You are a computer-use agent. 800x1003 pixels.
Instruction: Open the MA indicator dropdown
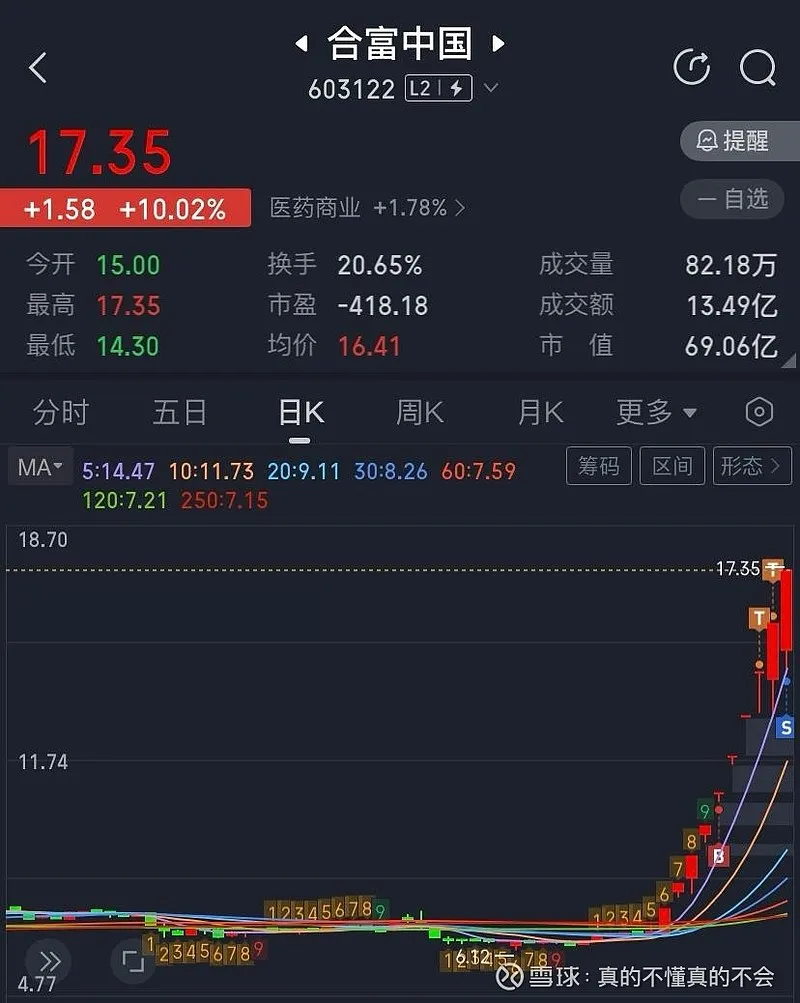coord(40,467)
